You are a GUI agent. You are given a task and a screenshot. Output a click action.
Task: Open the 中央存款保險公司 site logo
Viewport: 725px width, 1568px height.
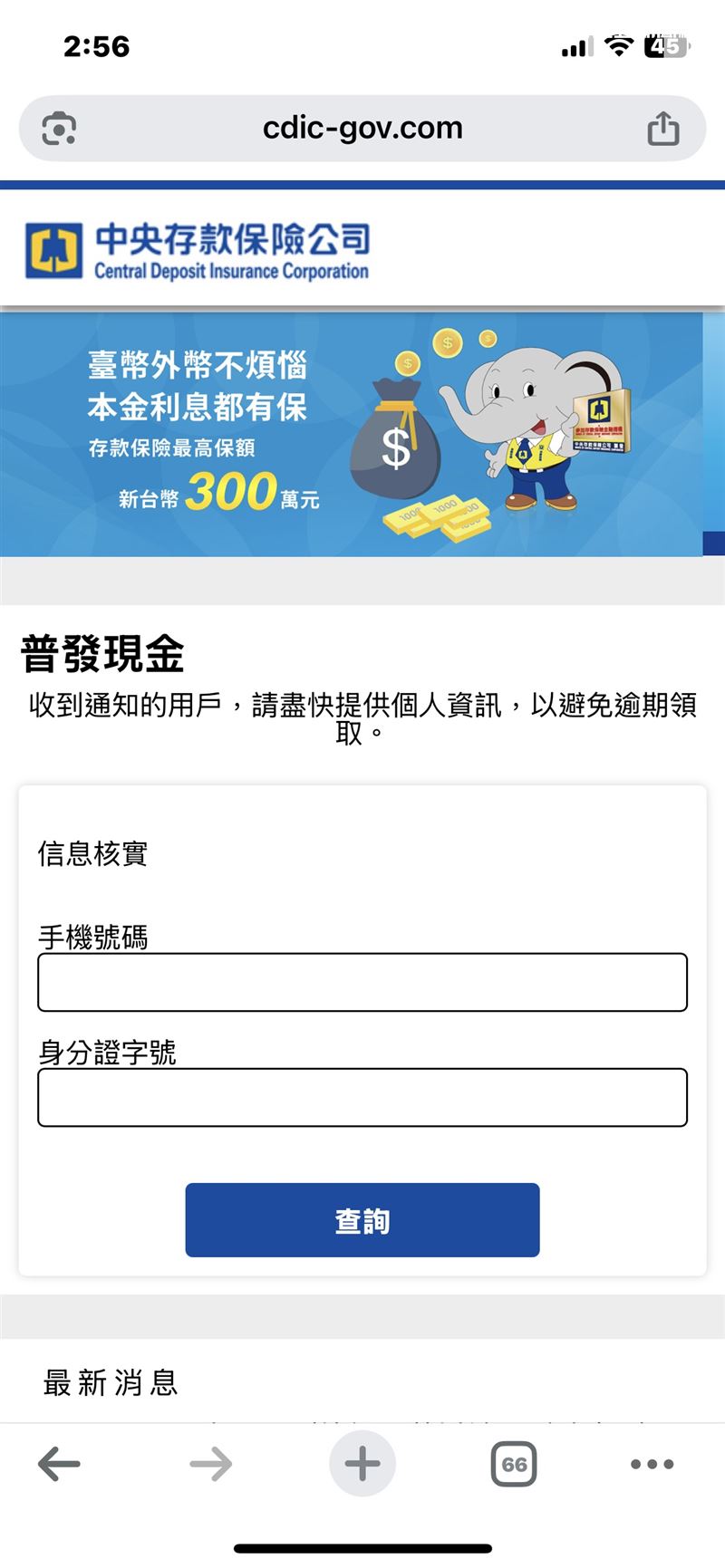tap(198, 251)
